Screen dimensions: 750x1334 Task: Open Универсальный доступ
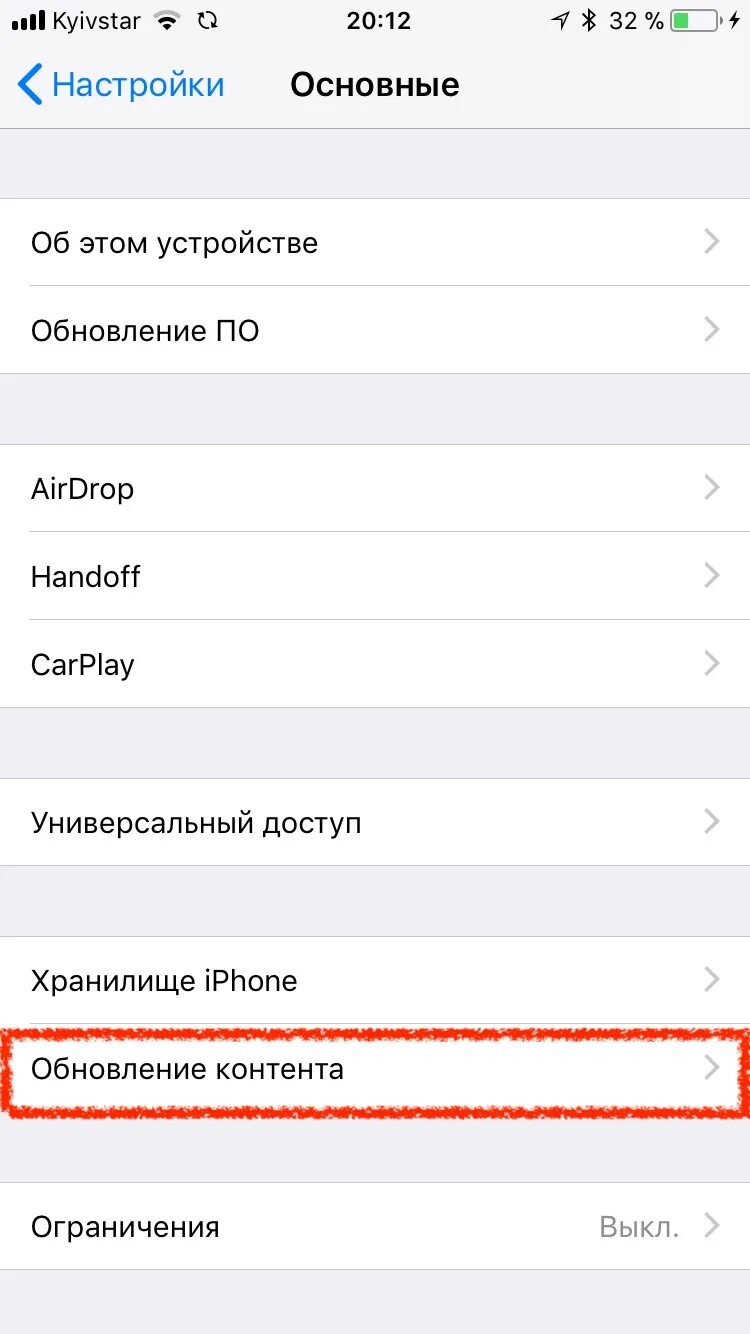click(x=375, y=822)
